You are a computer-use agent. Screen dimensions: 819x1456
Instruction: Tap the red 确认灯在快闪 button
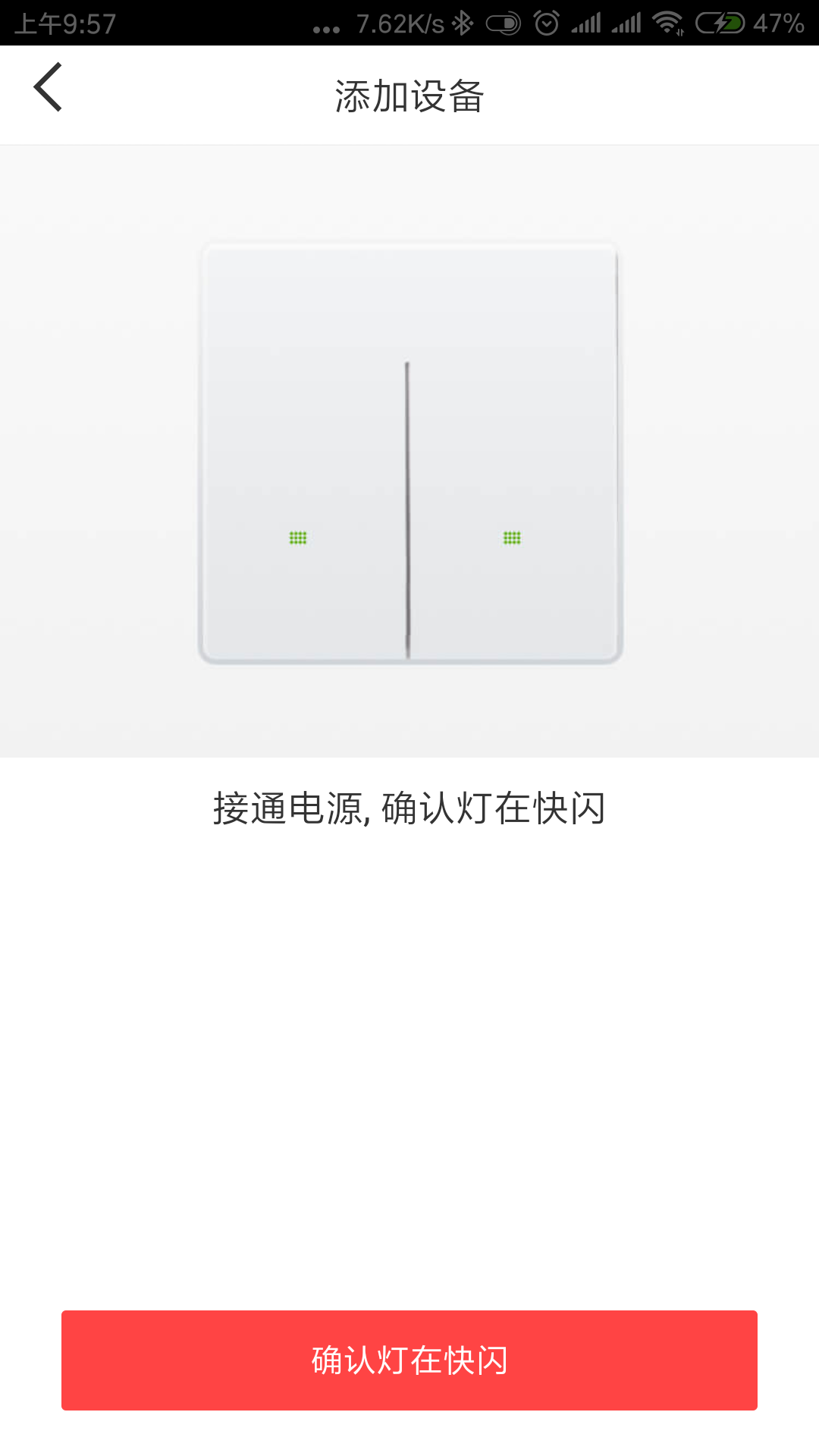click(409, 1360)
